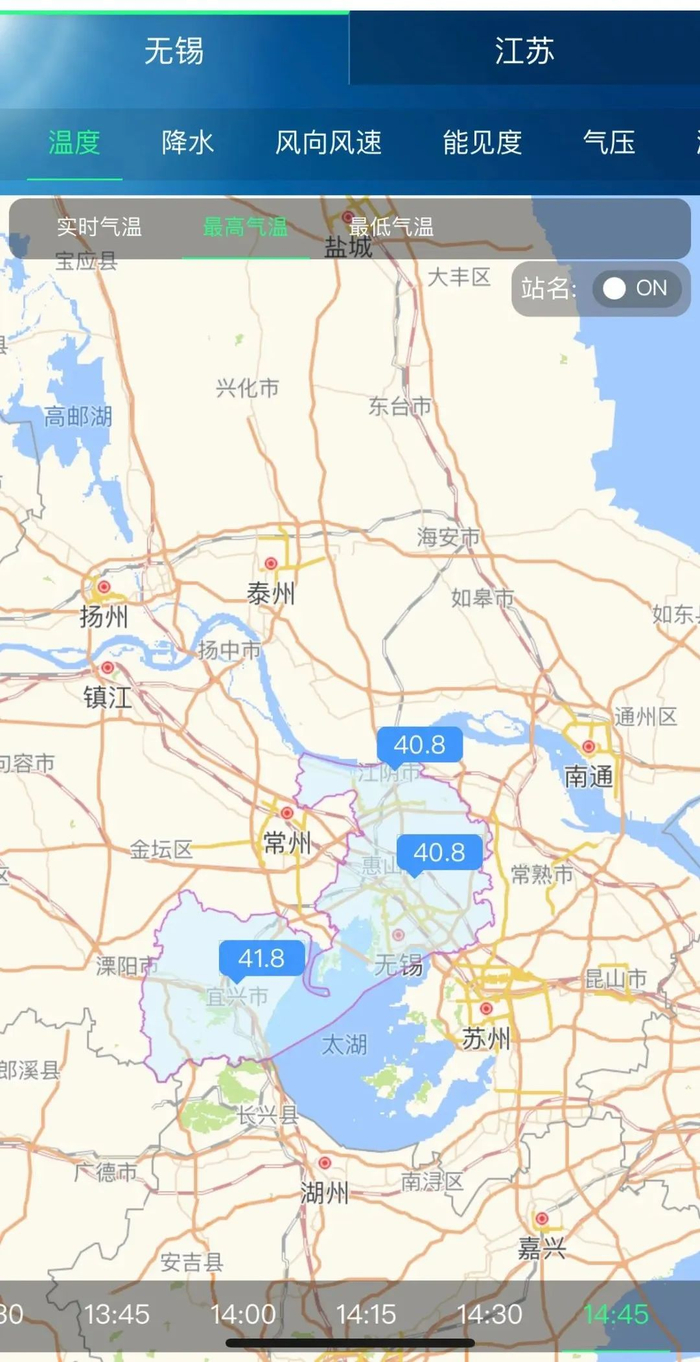Jump to the 13:45 time slot
700x1362 pixels.
(x=117, y=1313)
